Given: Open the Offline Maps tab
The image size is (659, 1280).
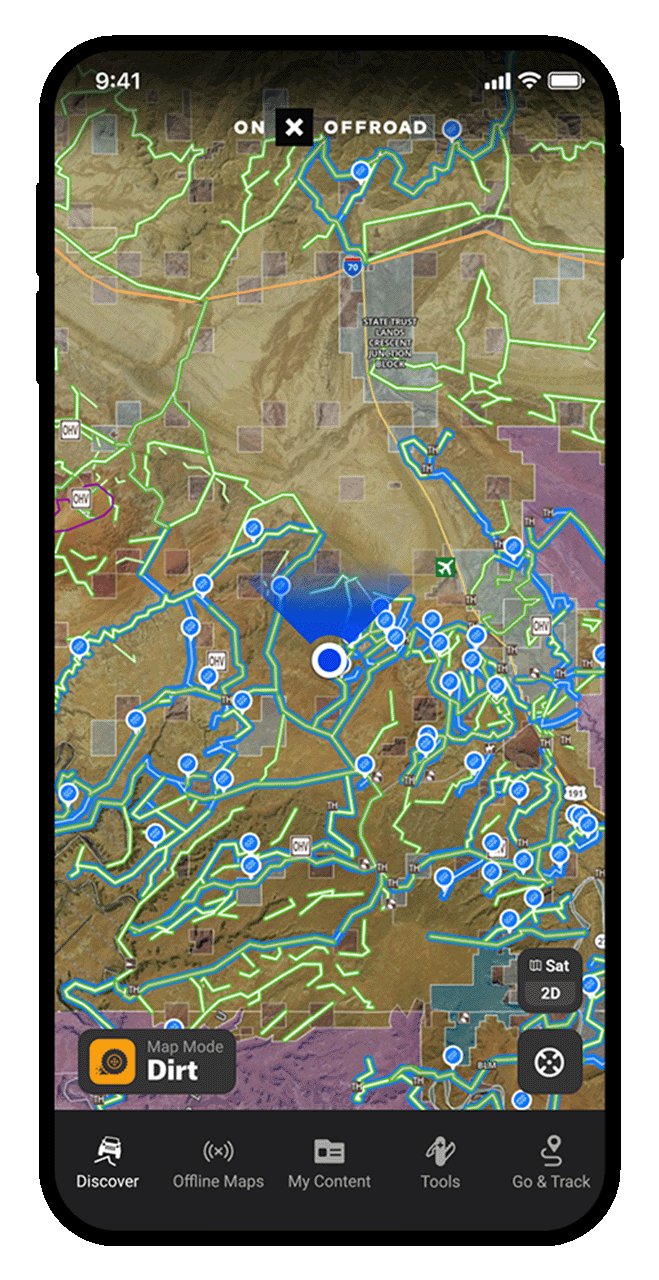Looking at the screenshot, I should click(218, 1164).
